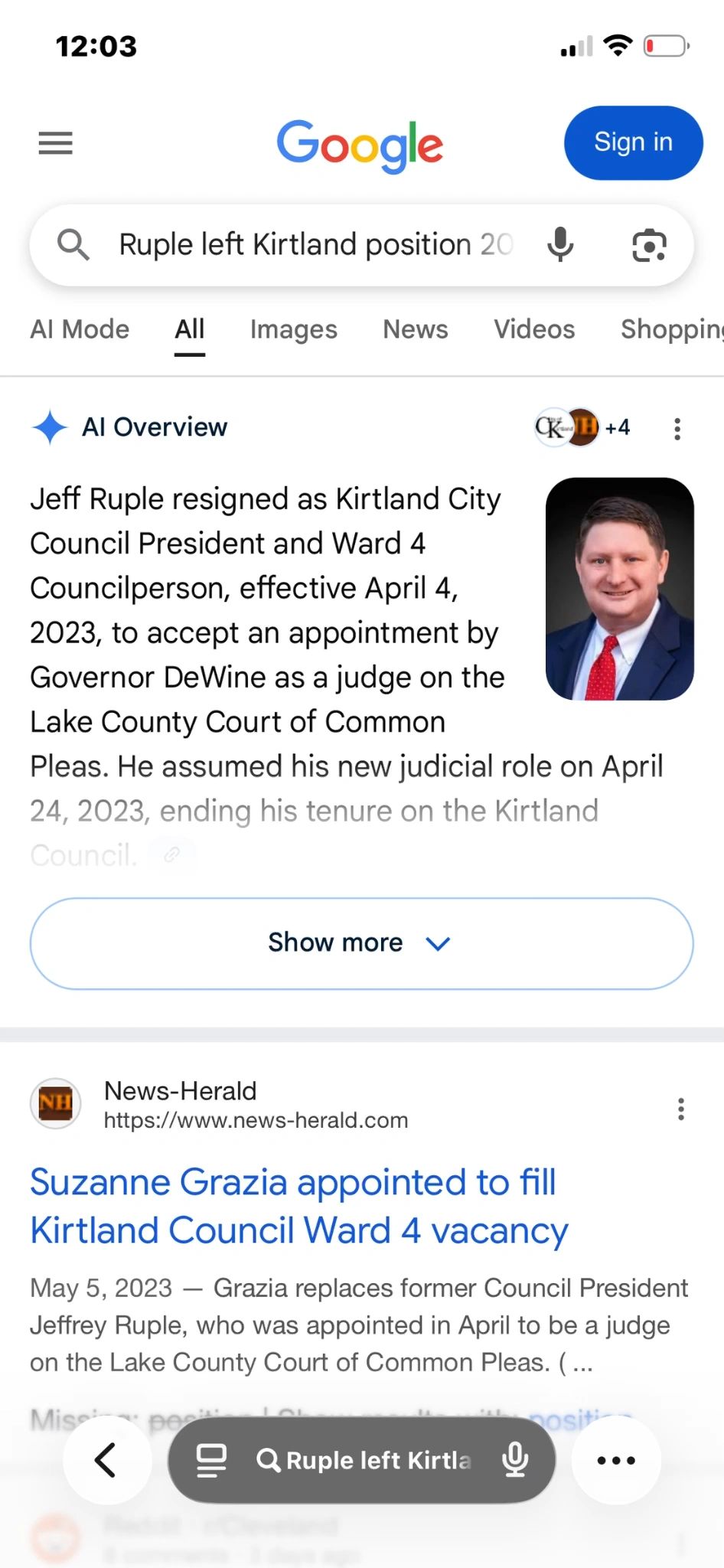Open Google Lens camera search

(649, 245)
